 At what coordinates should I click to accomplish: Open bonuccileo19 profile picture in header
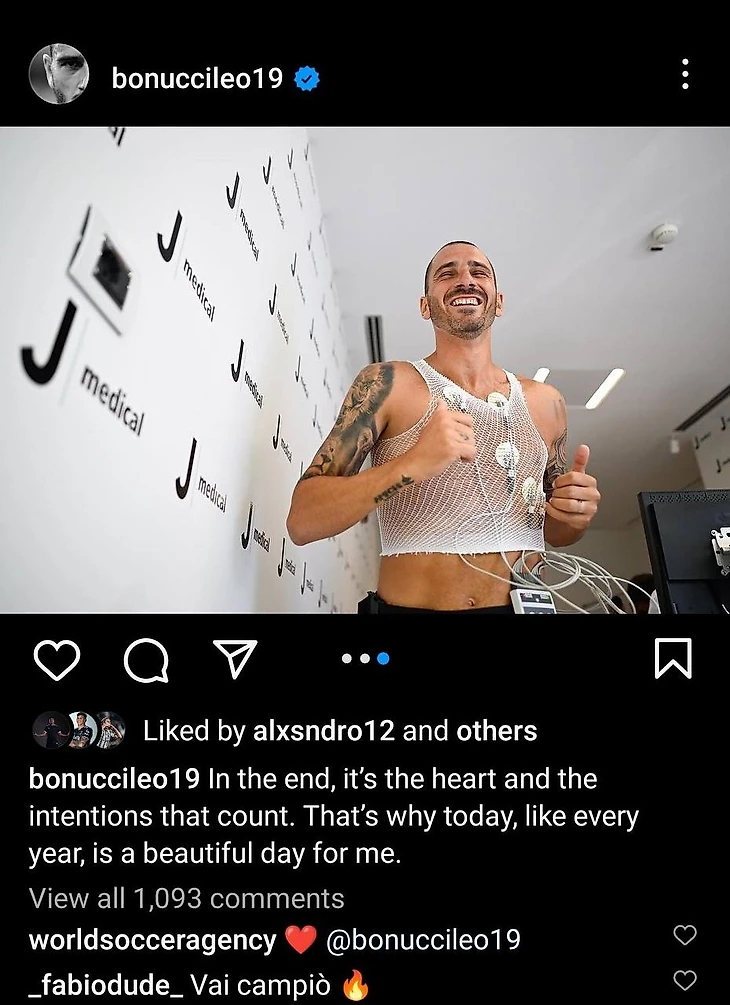58,74
